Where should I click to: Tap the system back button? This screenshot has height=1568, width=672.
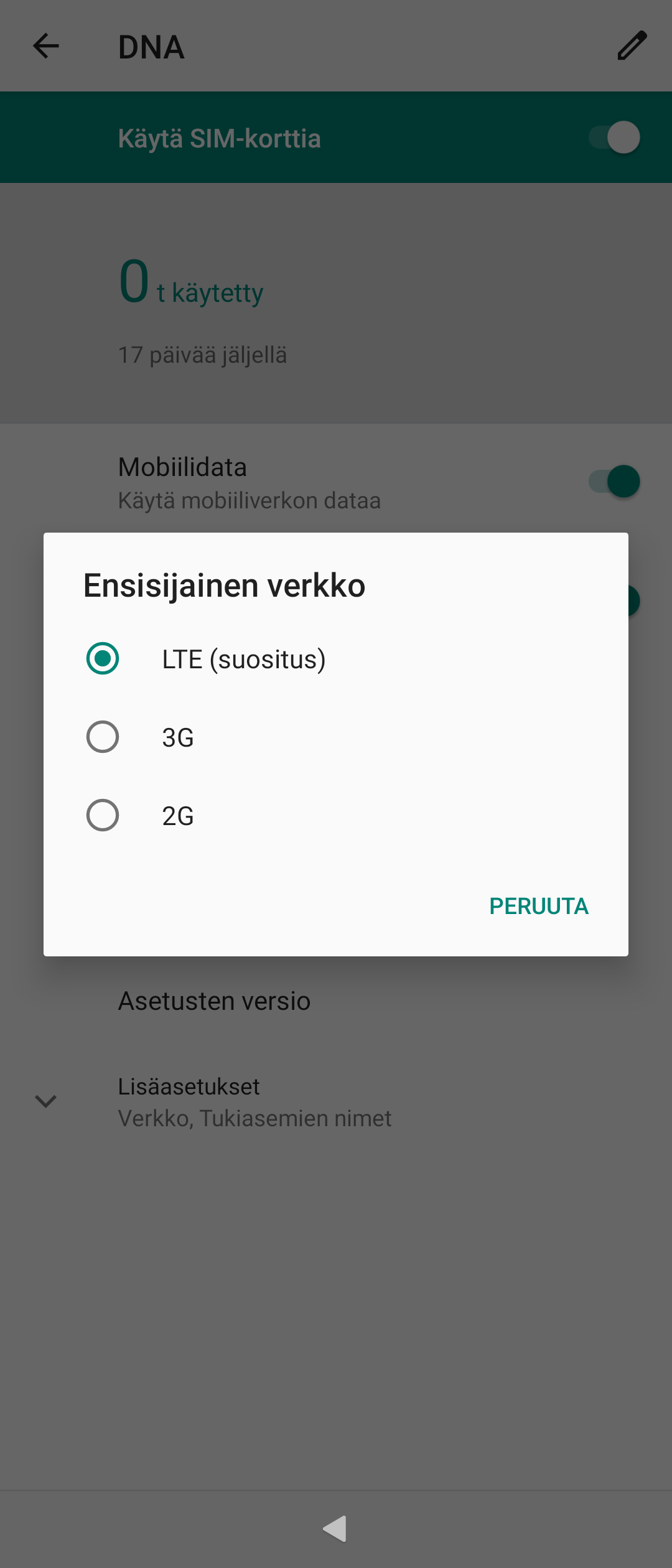tap(335, 1529)
